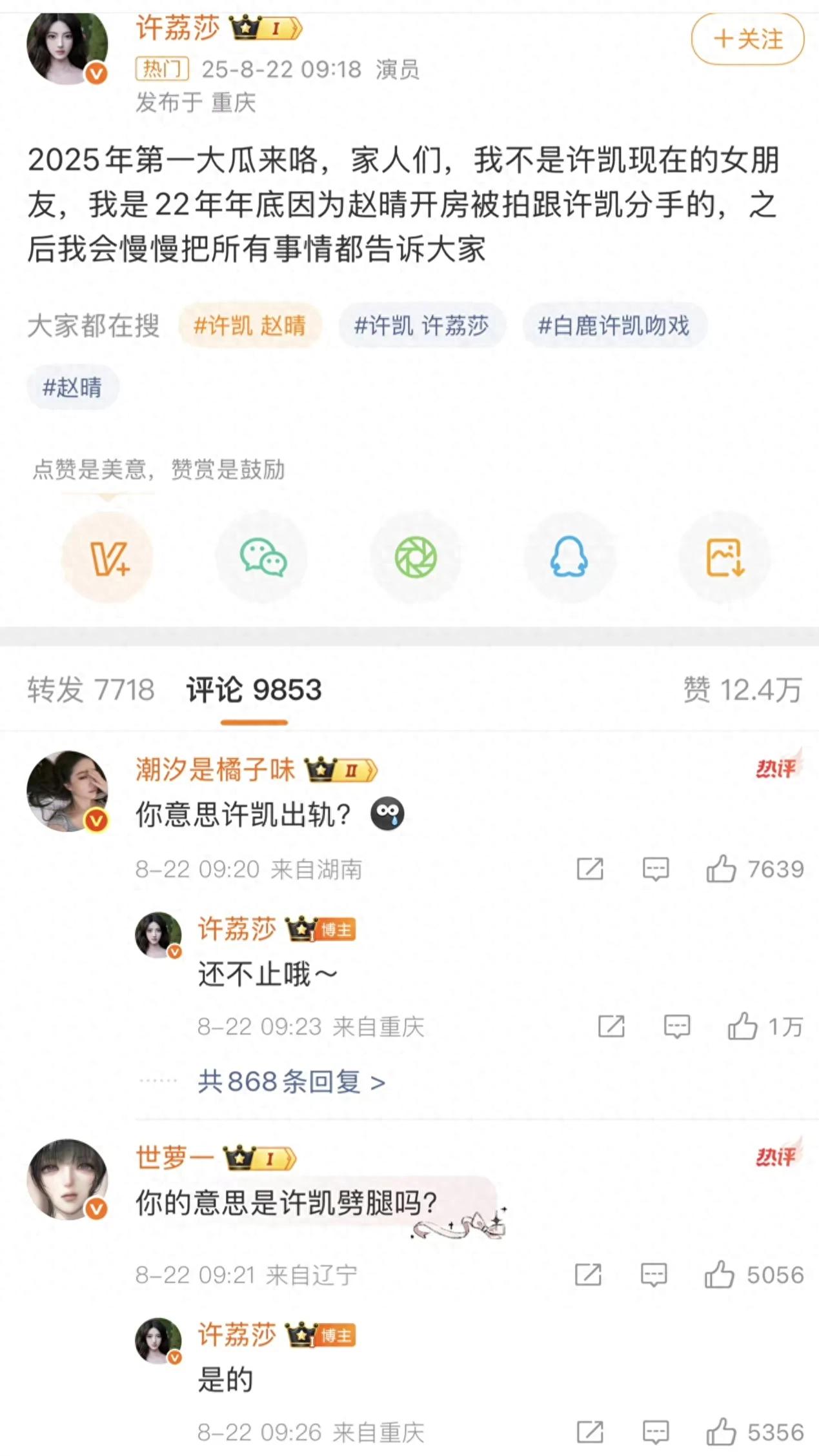Like 潮汐是橘子味's comment with 7639 likes
Screen dimensions: 819x1456
click(721, 869)
